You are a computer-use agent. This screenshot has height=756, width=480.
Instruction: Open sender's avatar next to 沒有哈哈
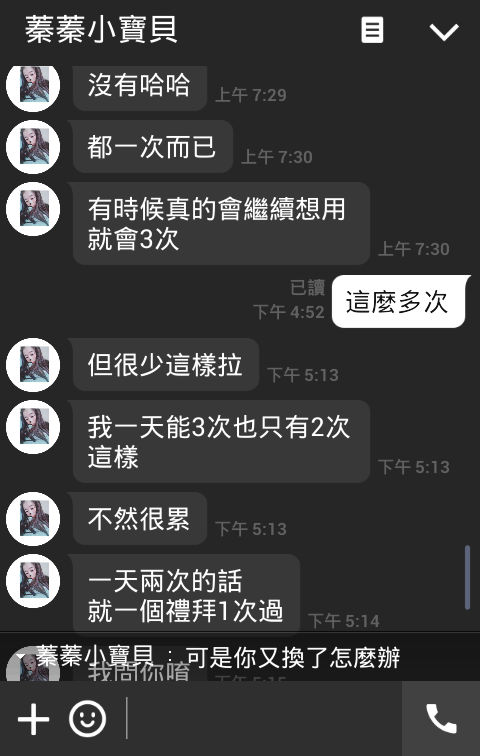pos(33,86)
